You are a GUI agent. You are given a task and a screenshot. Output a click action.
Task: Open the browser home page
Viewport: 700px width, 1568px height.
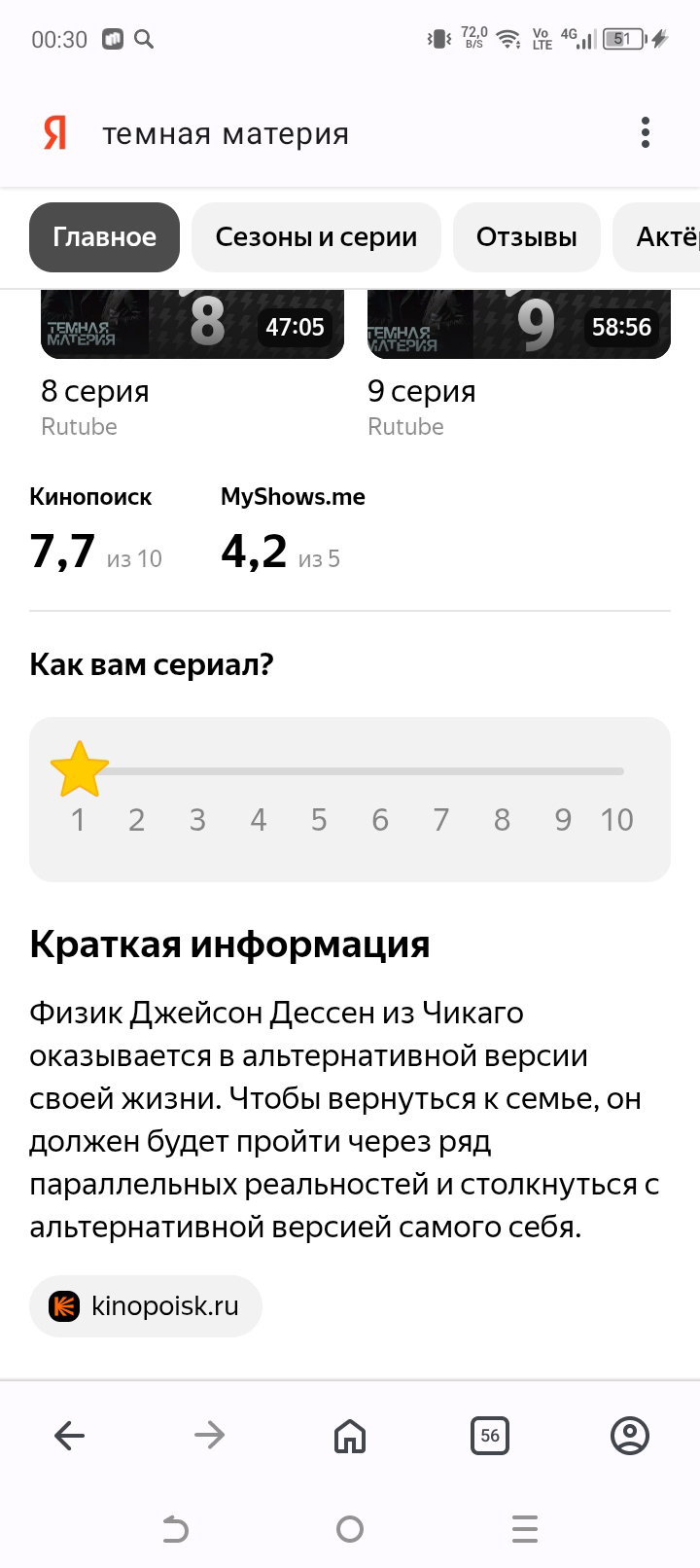[350, 1435]
